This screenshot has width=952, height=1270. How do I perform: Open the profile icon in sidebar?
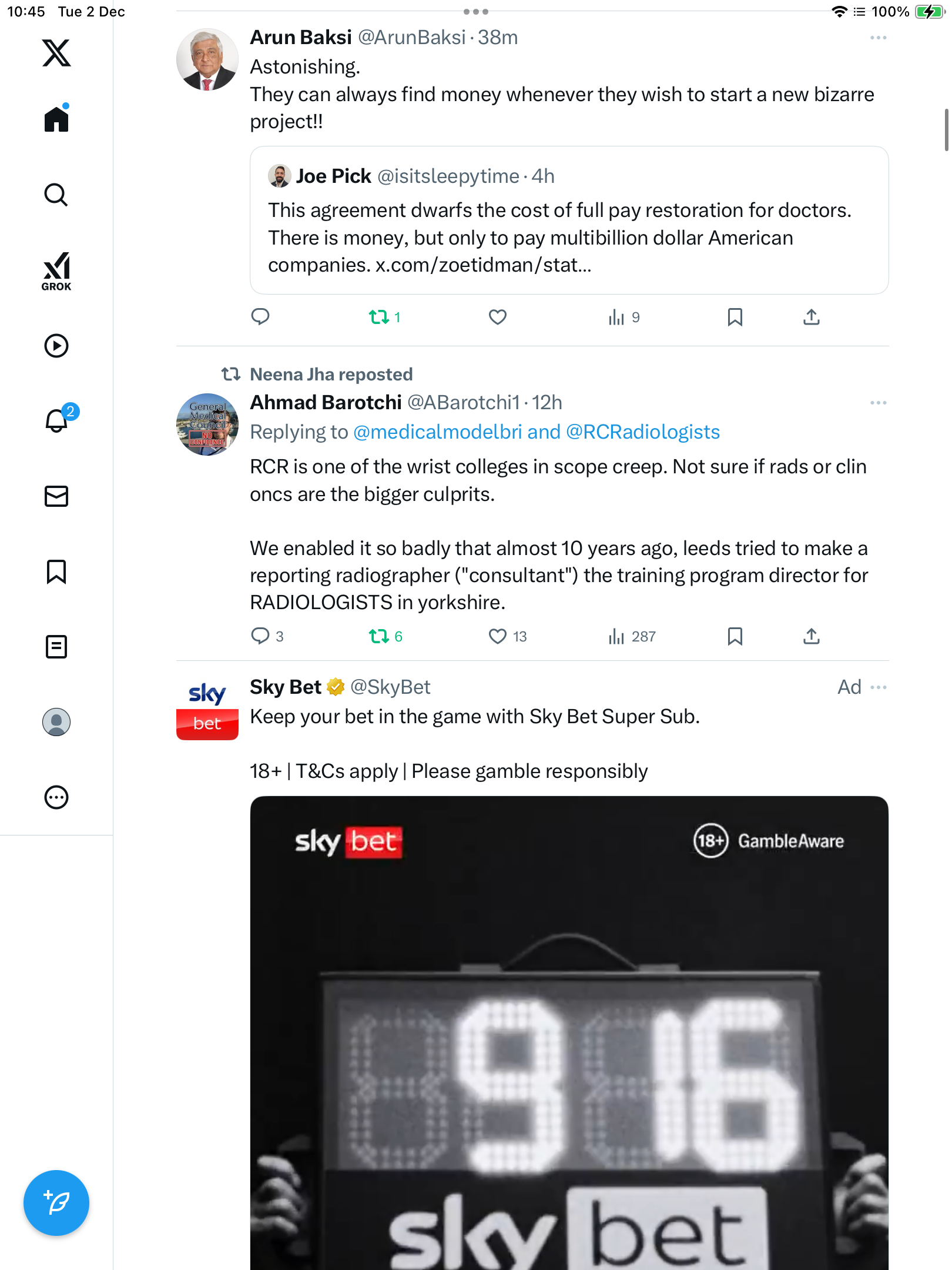point(56,722)
